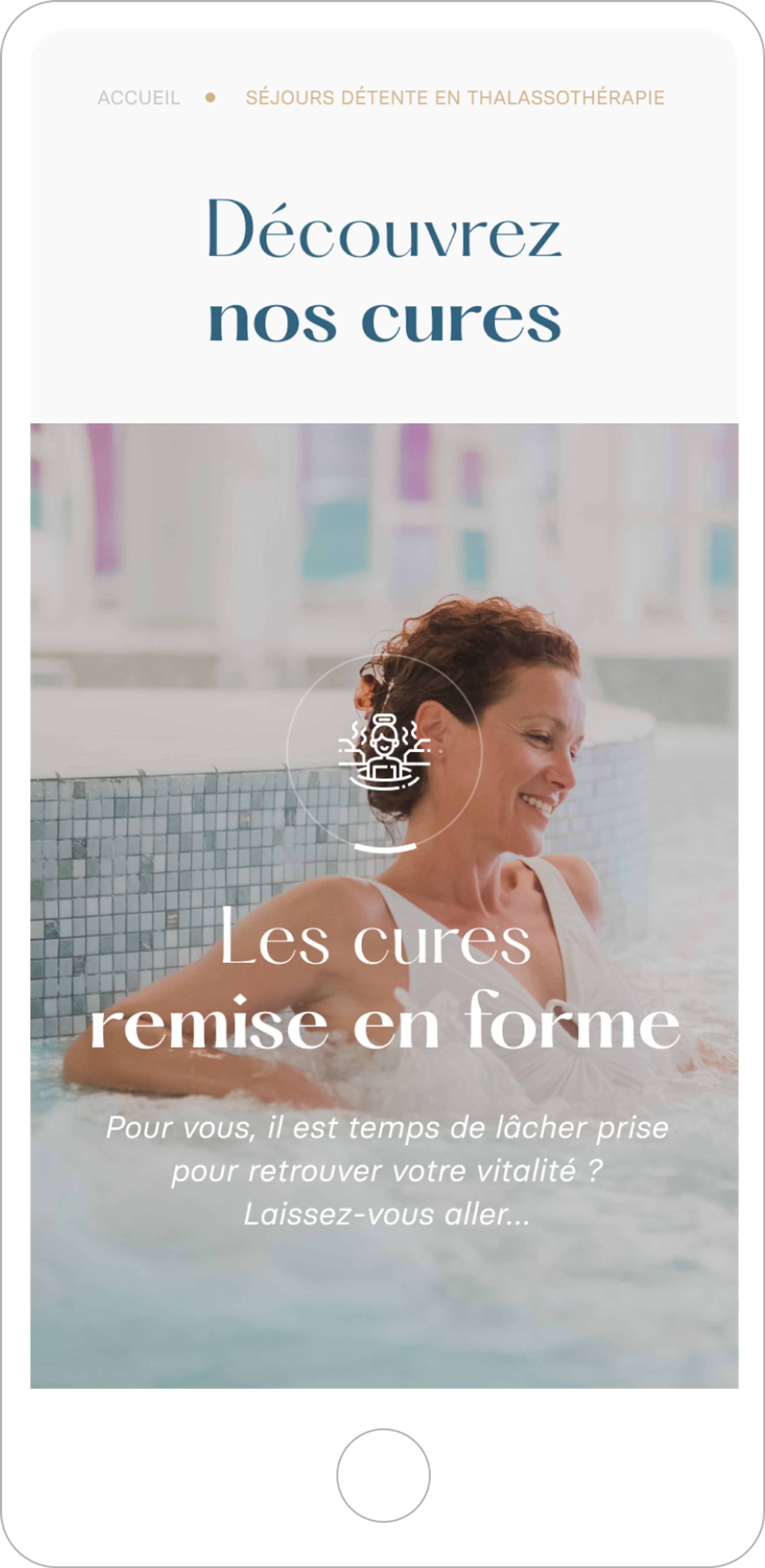Select the breadcrumb navigation bar
765x1568 pixels.
click(382, 97)
